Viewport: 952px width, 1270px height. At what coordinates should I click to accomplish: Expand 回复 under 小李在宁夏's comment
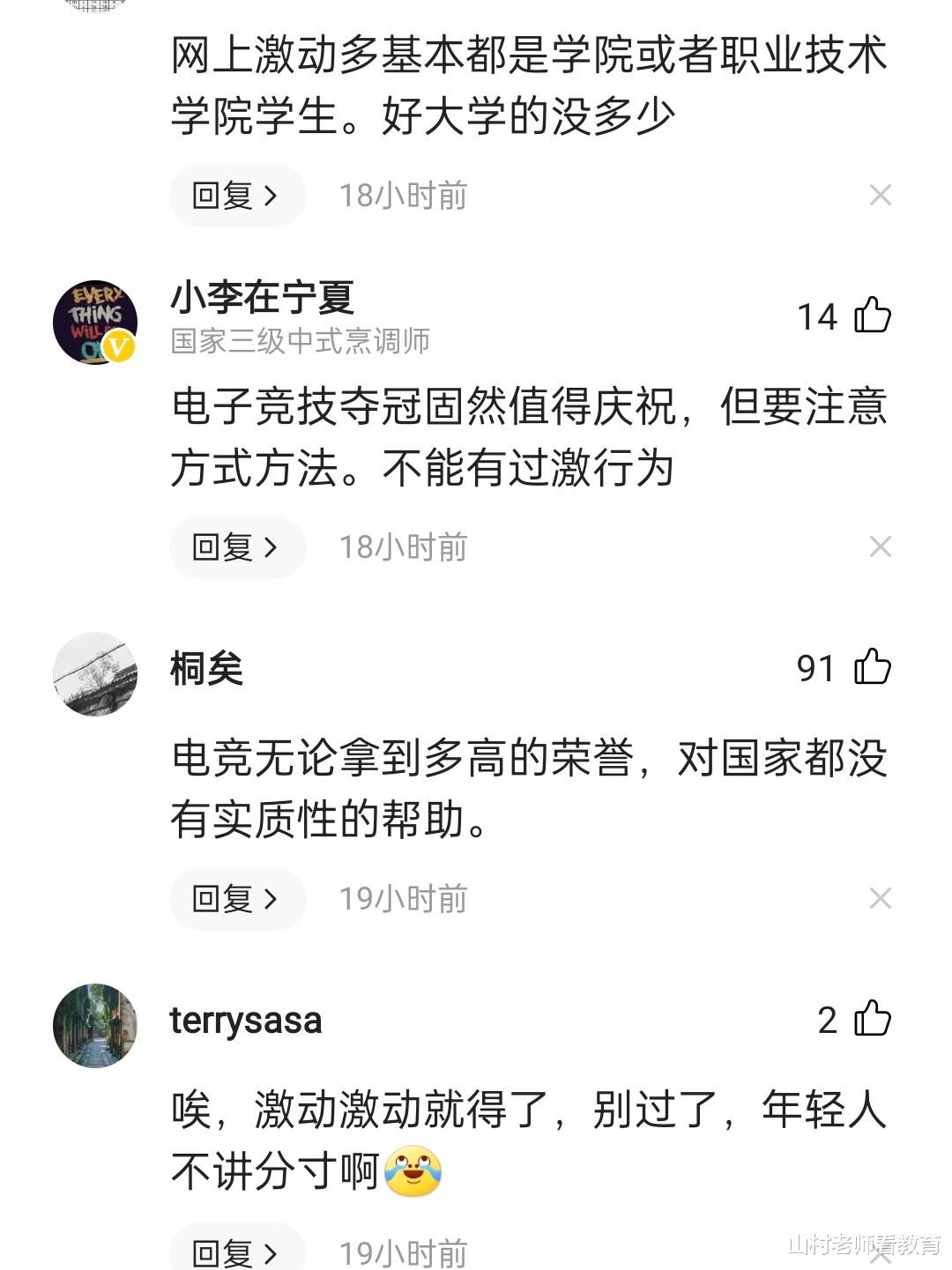point(236,547)
